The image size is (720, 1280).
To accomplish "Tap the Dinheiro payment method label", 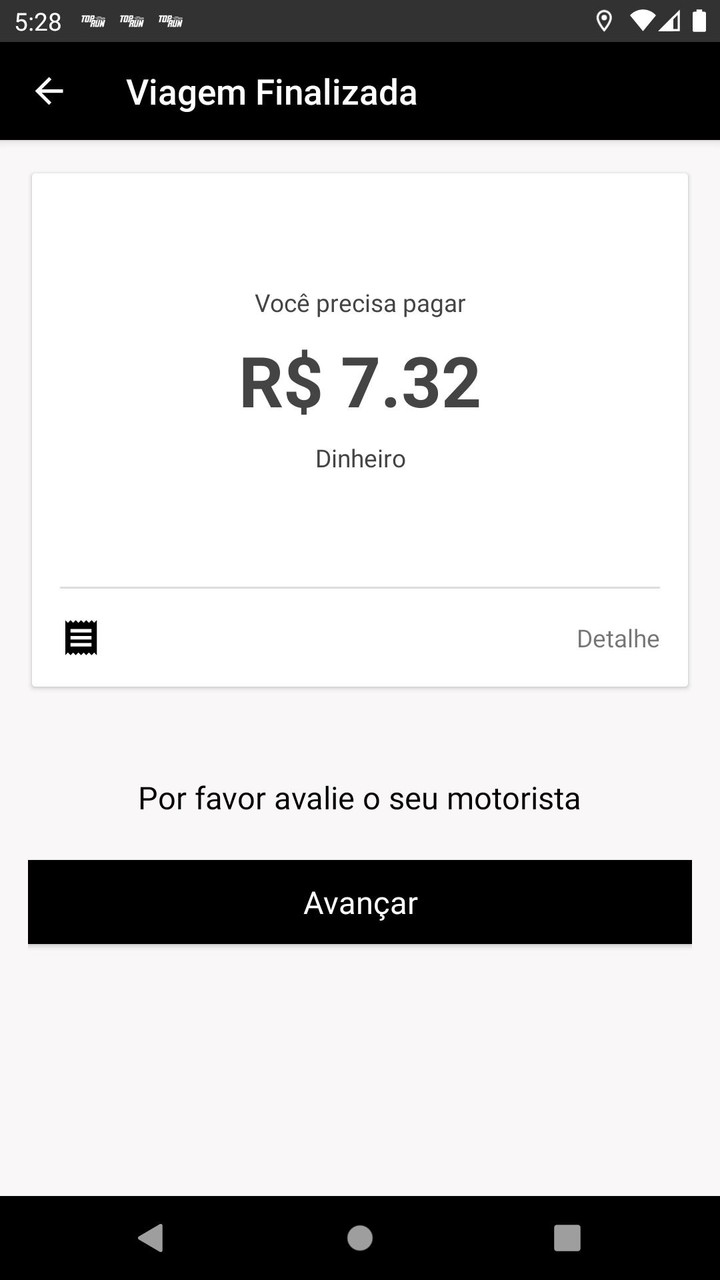I will click(360, 459).
